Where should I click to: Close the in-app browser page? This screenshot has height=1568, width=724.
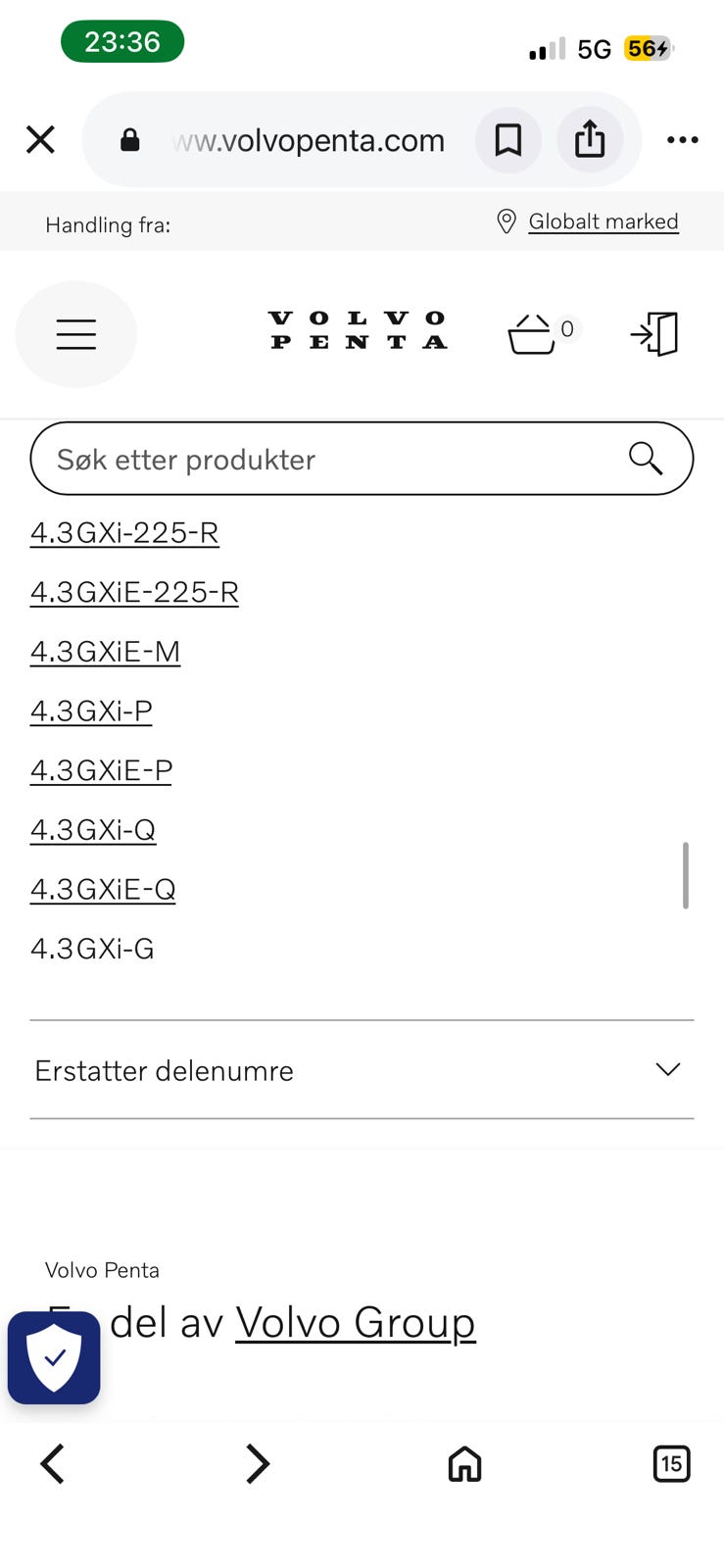point(40,139)
